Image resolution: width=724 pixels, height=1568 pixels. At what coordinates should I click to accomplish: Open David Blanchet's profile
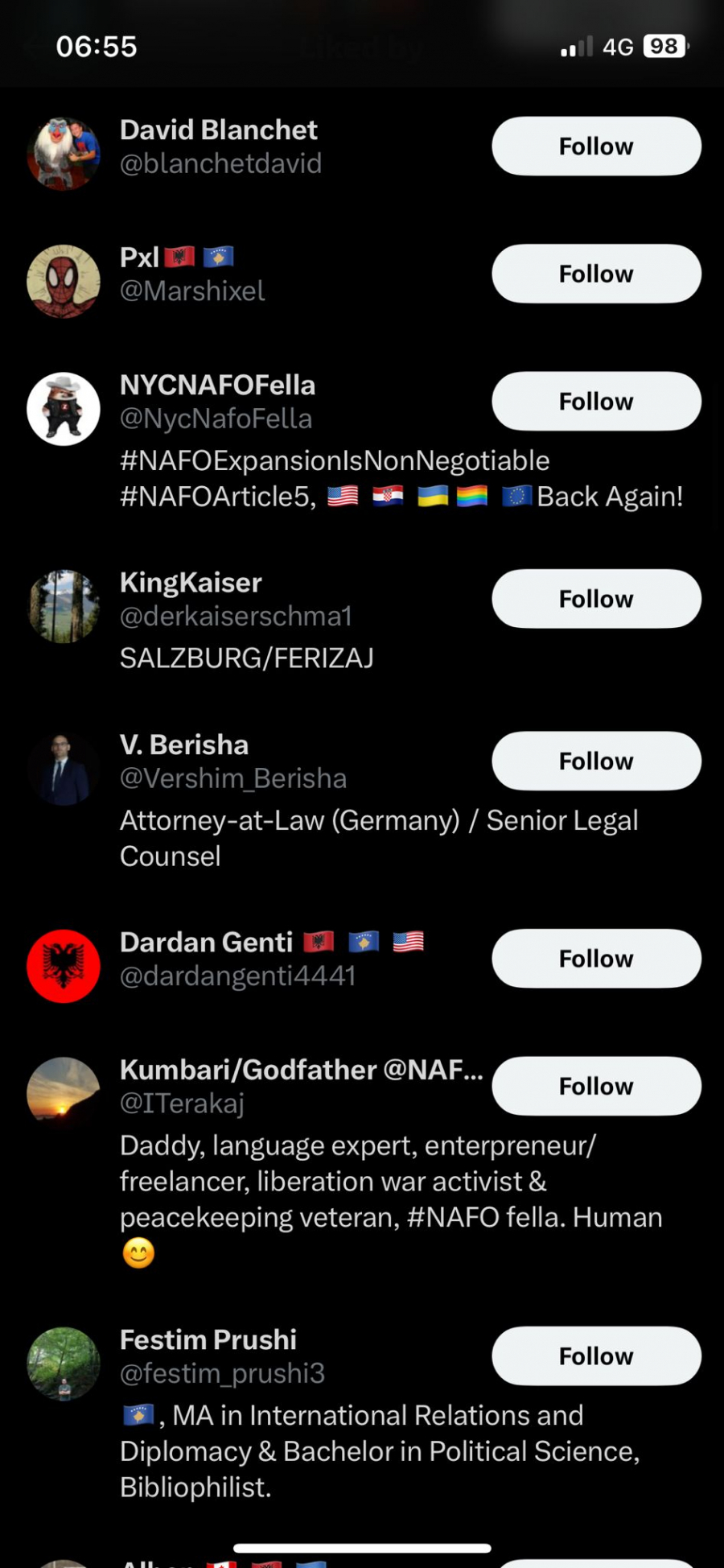point(219,130)
